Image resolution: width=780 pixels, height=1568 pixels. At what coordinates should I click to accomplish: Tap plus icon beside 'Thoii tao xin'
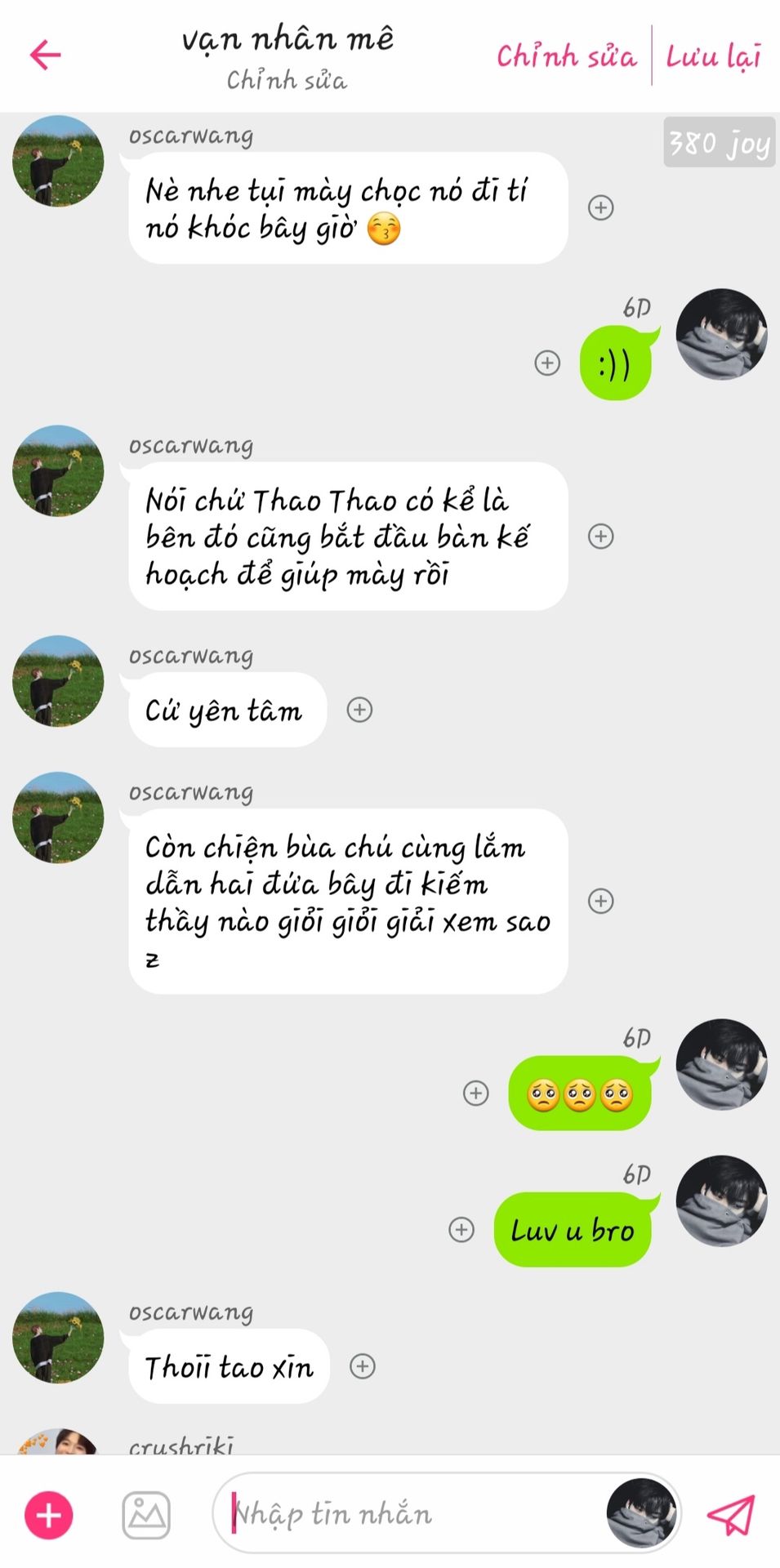tap(363, 1366)
